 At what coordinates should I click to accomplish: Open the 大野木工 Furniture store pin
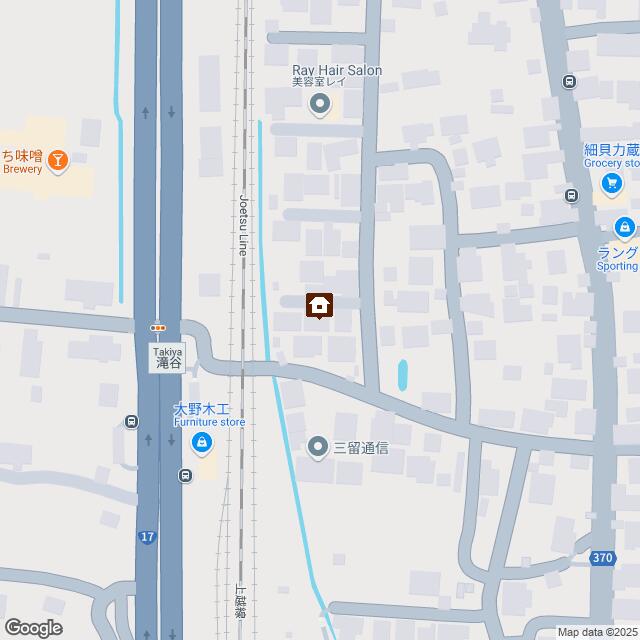(x=203, y=442)
